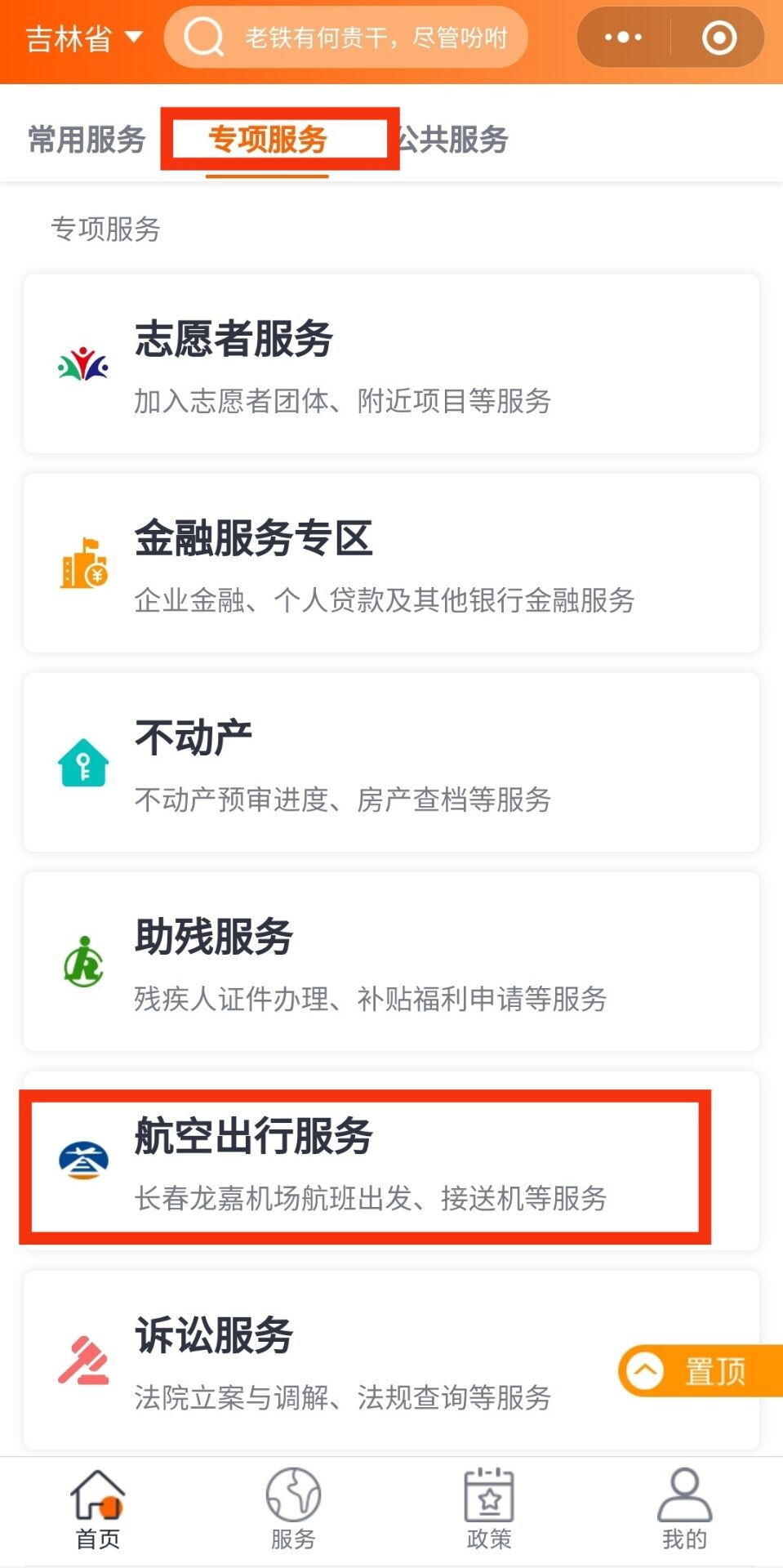Open the 政策 bottom tab

click(489, 1509)
